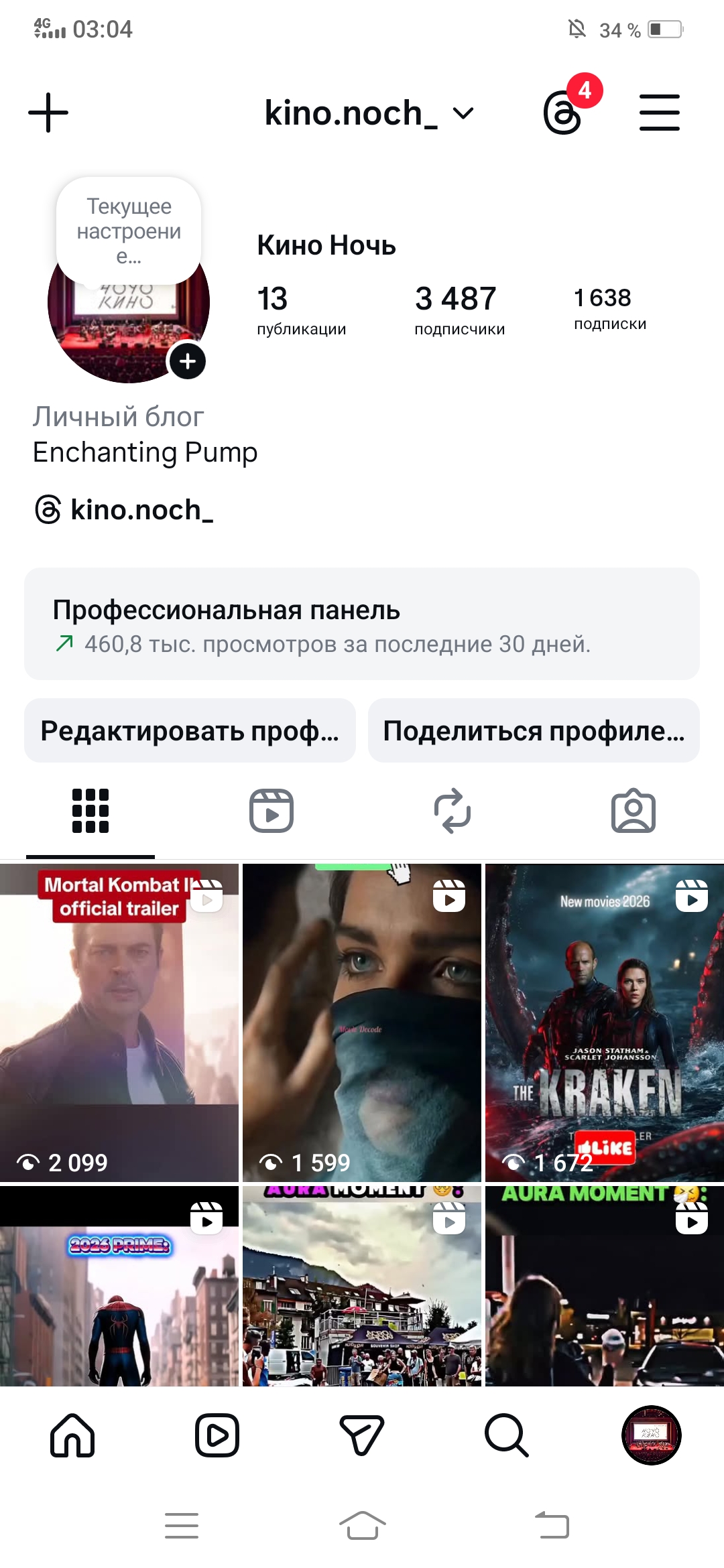
Task: Open the search and explore tab
Action: (506, 1435)
